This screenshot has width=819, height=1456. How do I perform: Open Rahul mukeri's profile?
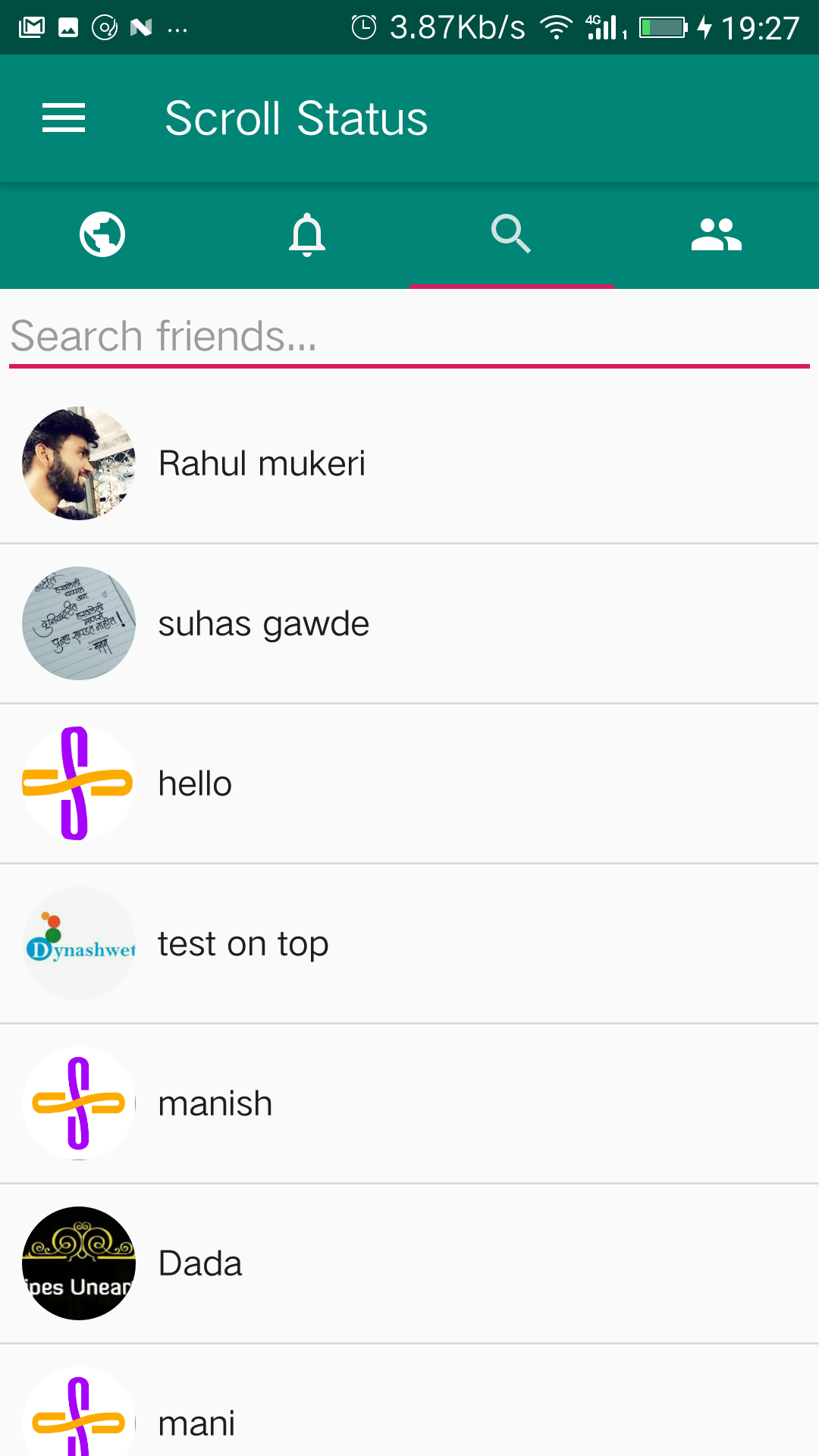(x=409, y=463)
